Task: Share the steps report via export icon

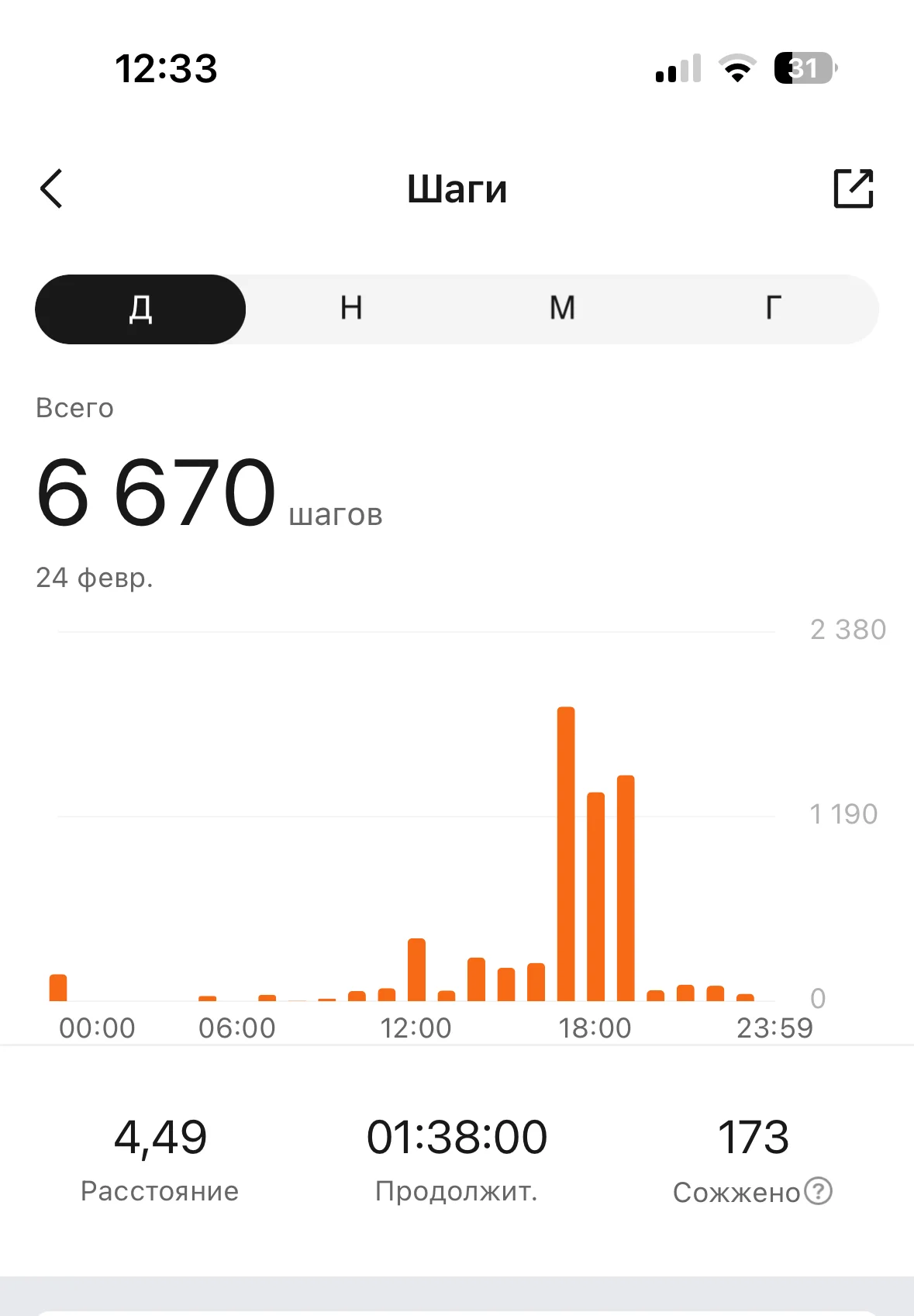Action: (x=854, y=188)
